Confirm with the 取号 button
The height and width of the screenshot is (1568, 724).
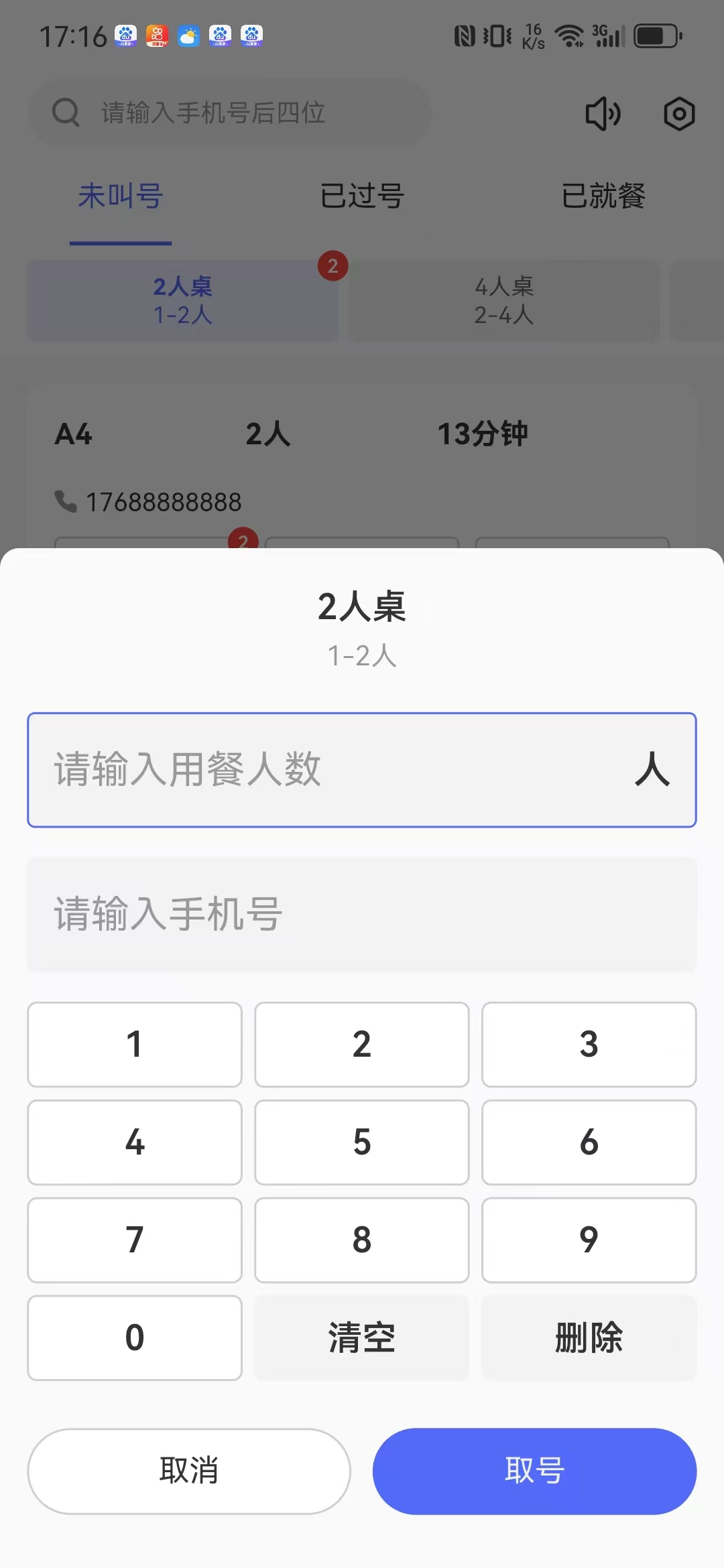534,1471
